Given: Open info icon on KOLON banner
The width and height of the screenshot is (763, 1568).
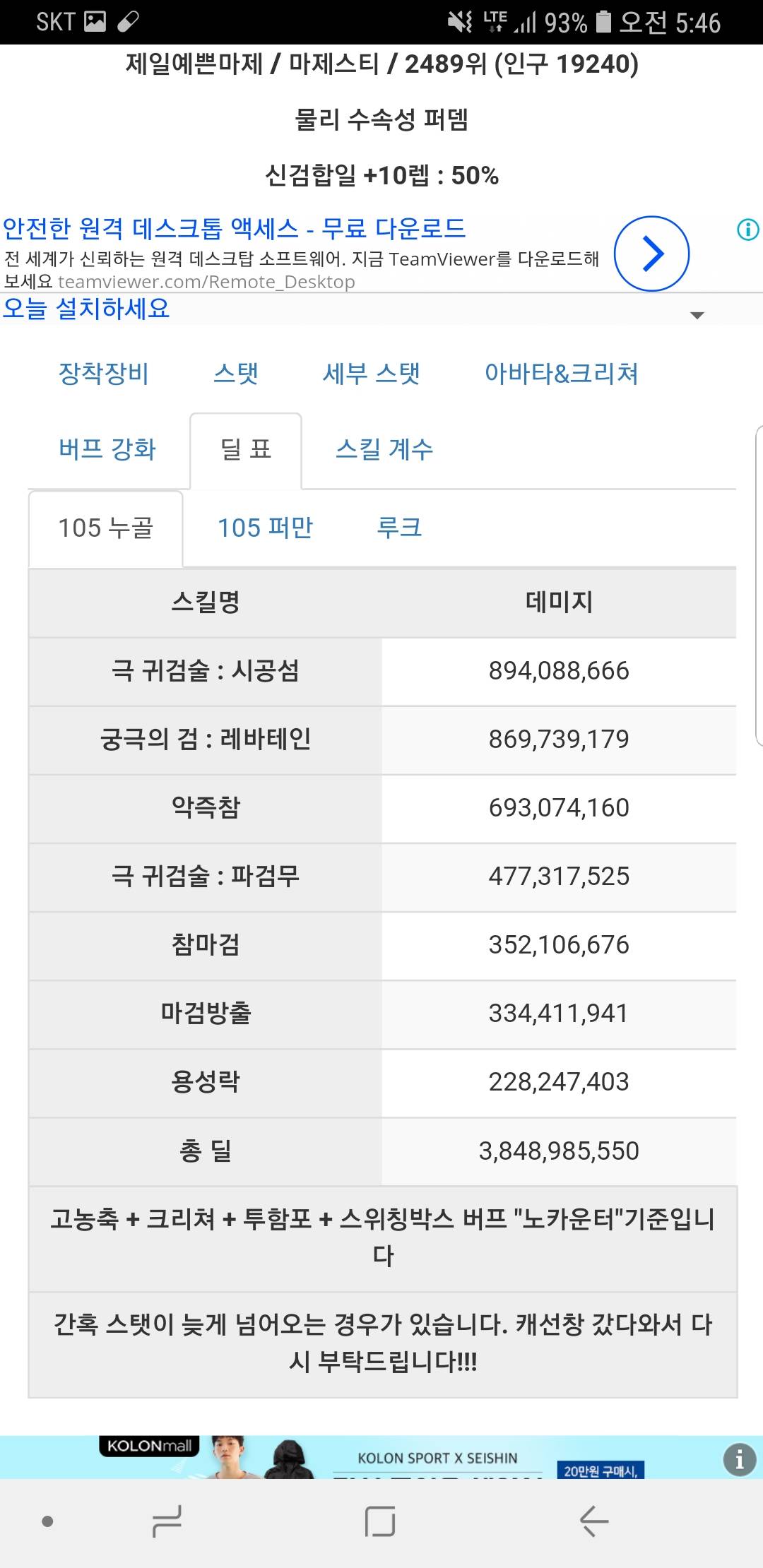Looking at the screenshot, I should (x=739, y=1459).
